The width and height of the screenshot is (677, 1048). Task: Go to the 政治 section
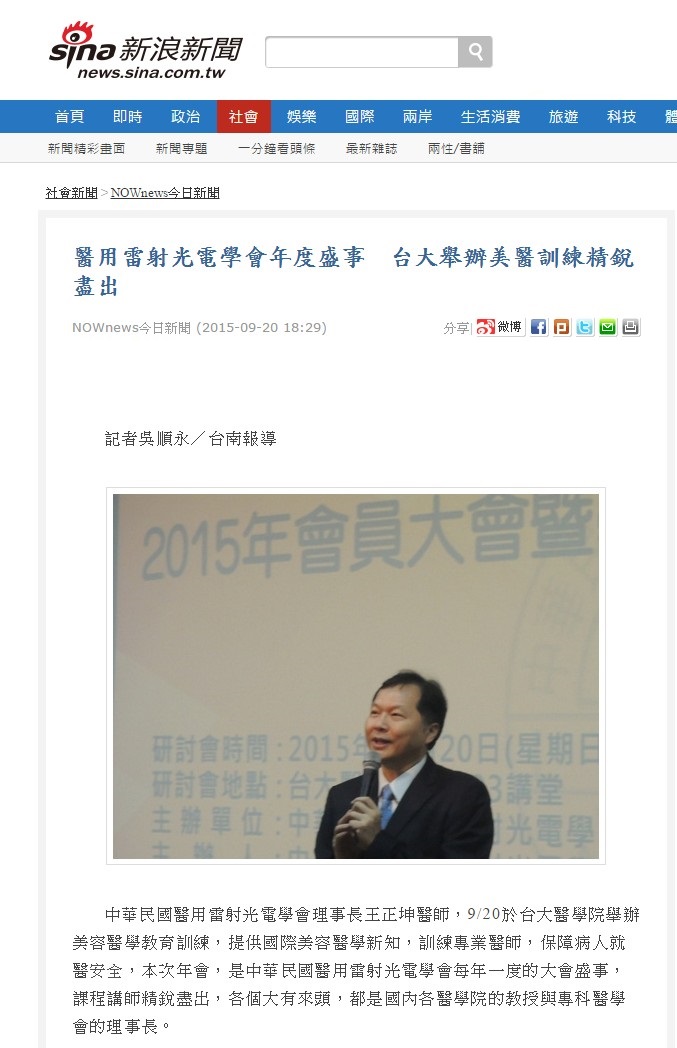point(185,117)
